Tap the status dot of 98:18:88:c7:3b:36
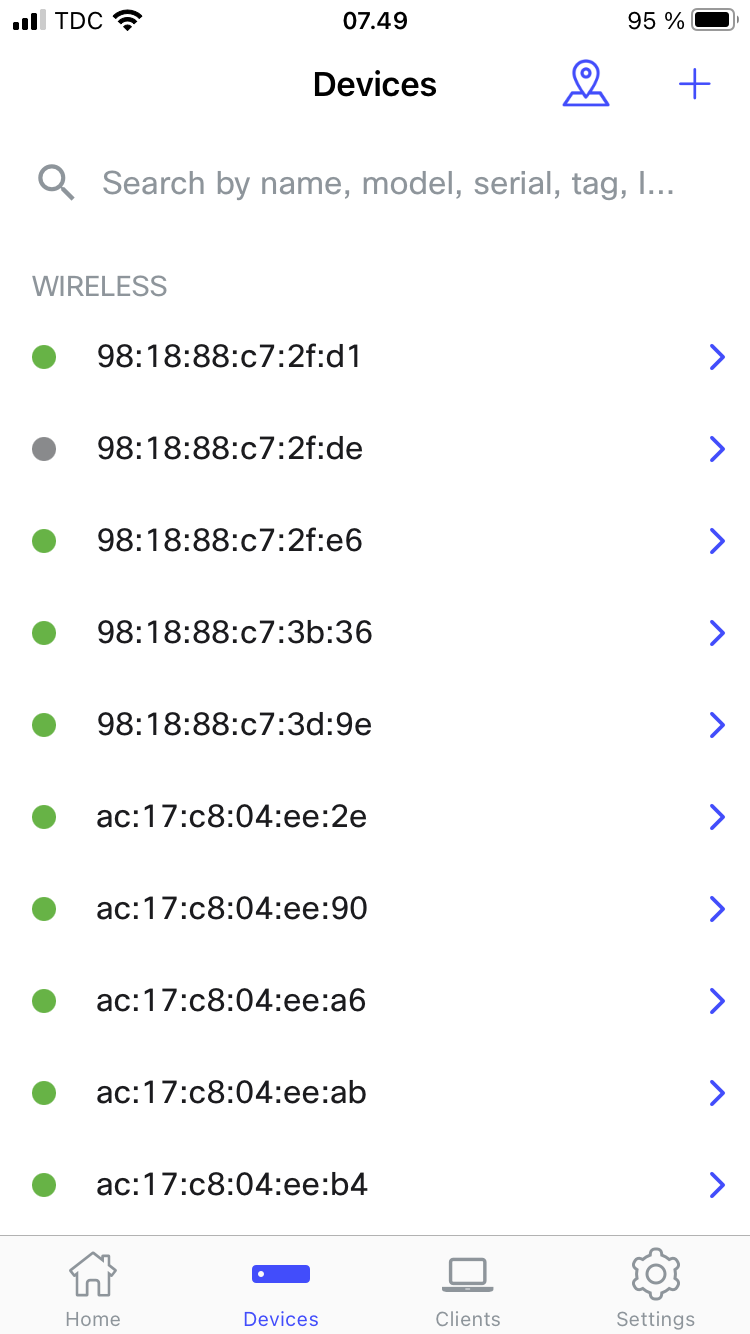Image resolution: width=750 pixels, height=1334 pixels. pyautogui.click(x=44, y=633)
